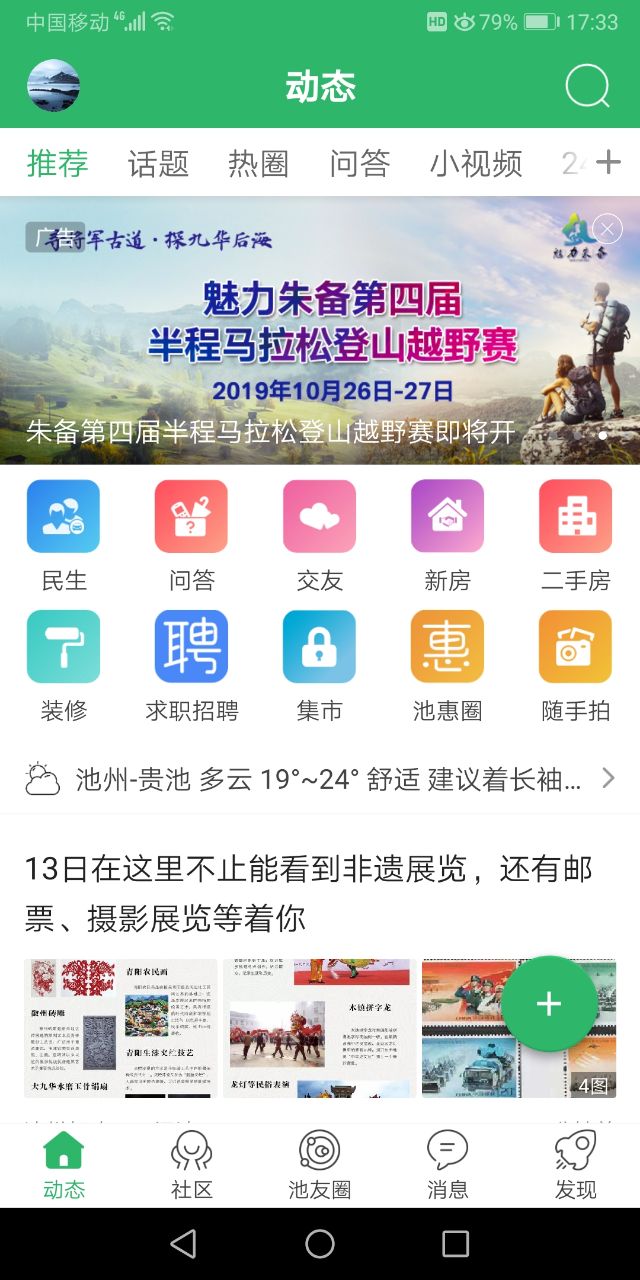Open the 池州-贵池 weather details row
Viewport: 640px width, 1280px height.
(x=320, y=779)
